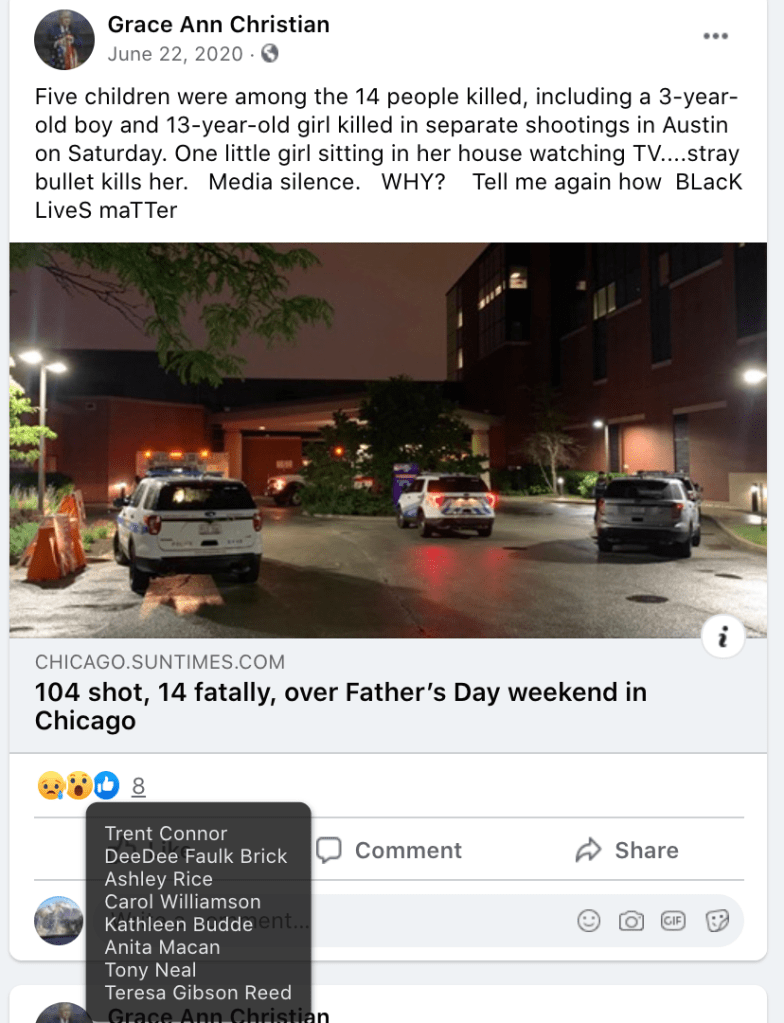Image resolution: width=784 pixels, height=1023 pixels.
Task: Open the post's three-dot options menu
Action: pyautogui.click(x=715, y=36)
